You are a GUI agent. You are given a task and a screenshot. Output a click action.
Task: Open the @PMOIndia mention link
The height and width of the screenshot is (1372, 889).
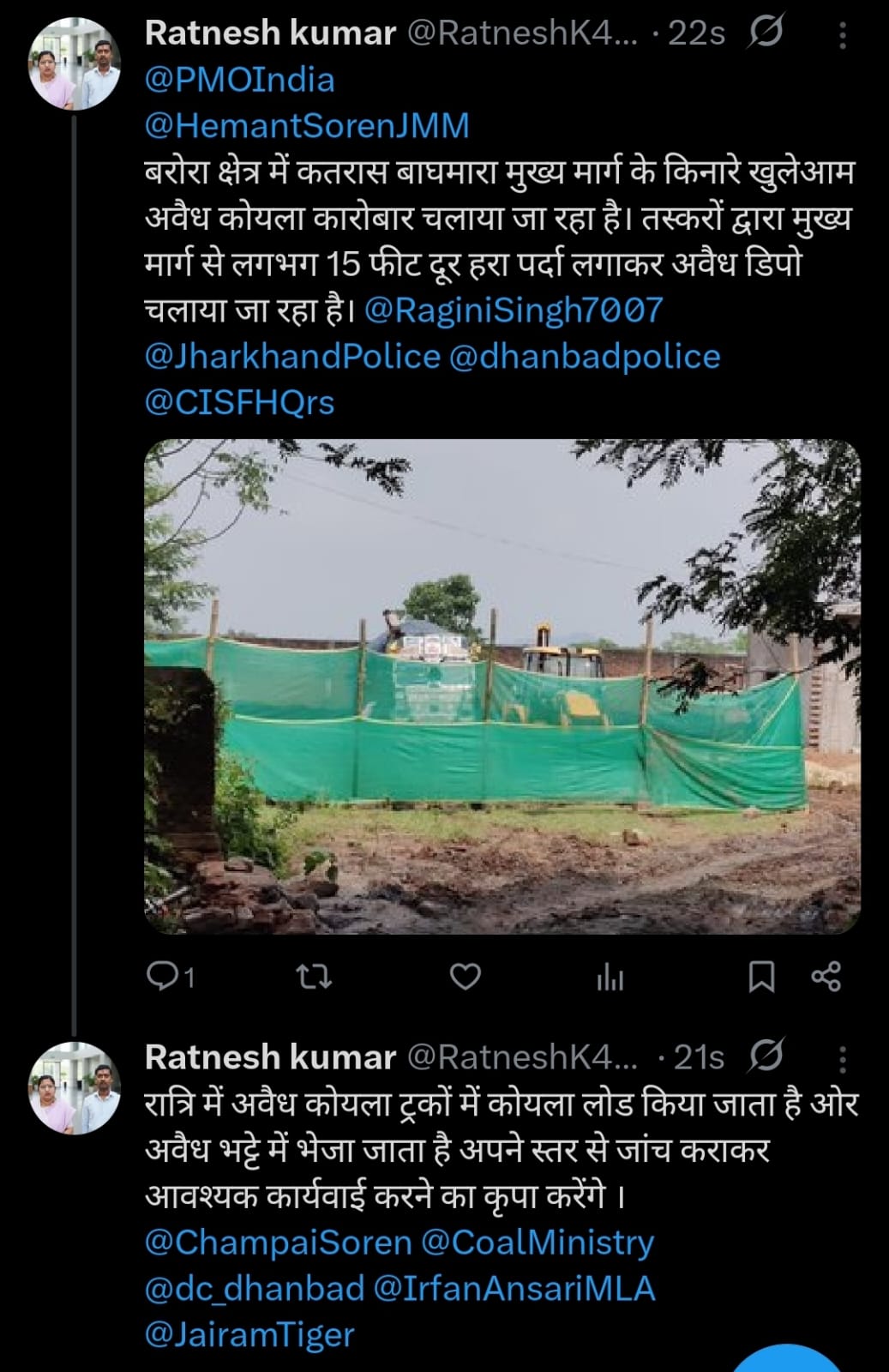240,80
